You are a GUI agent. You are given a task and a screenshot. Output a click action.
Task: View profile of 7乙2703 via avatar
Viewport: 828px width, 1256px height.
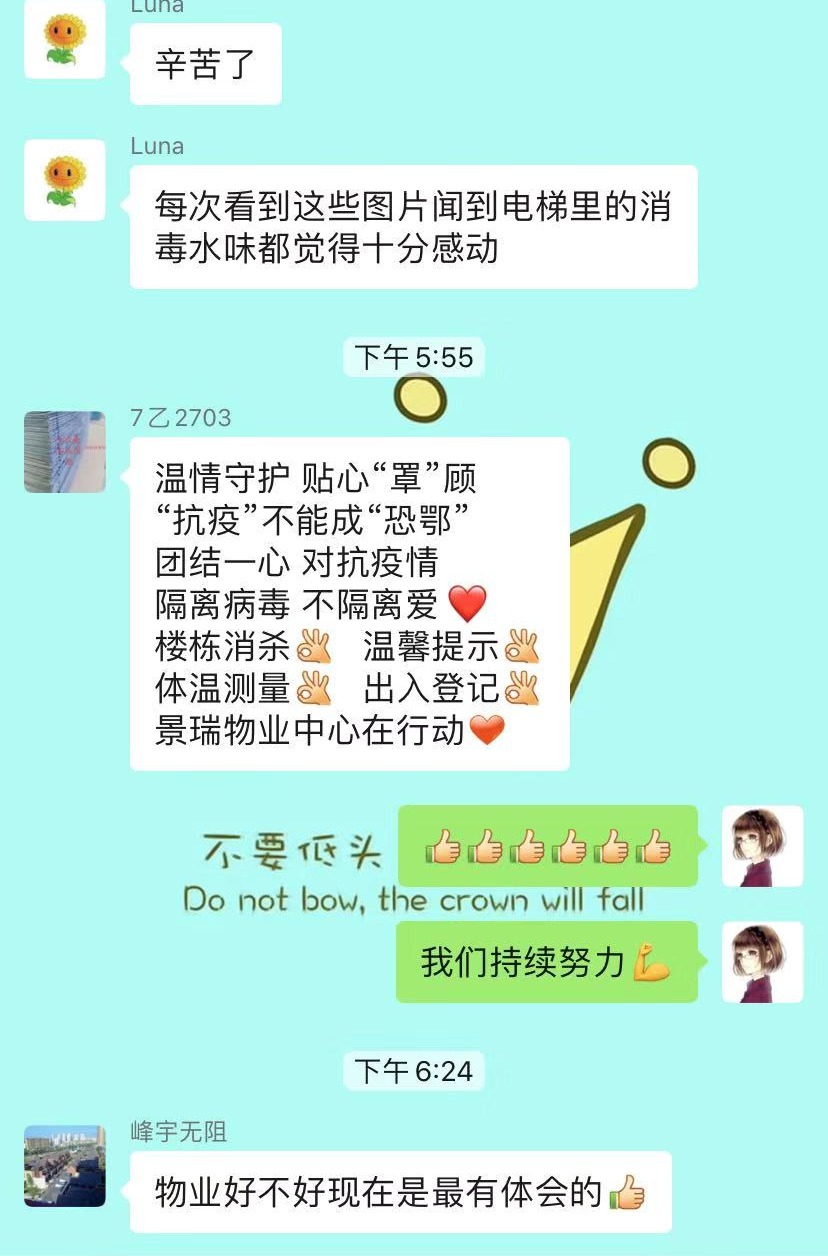pyautogui.click(x=64, y=451)
